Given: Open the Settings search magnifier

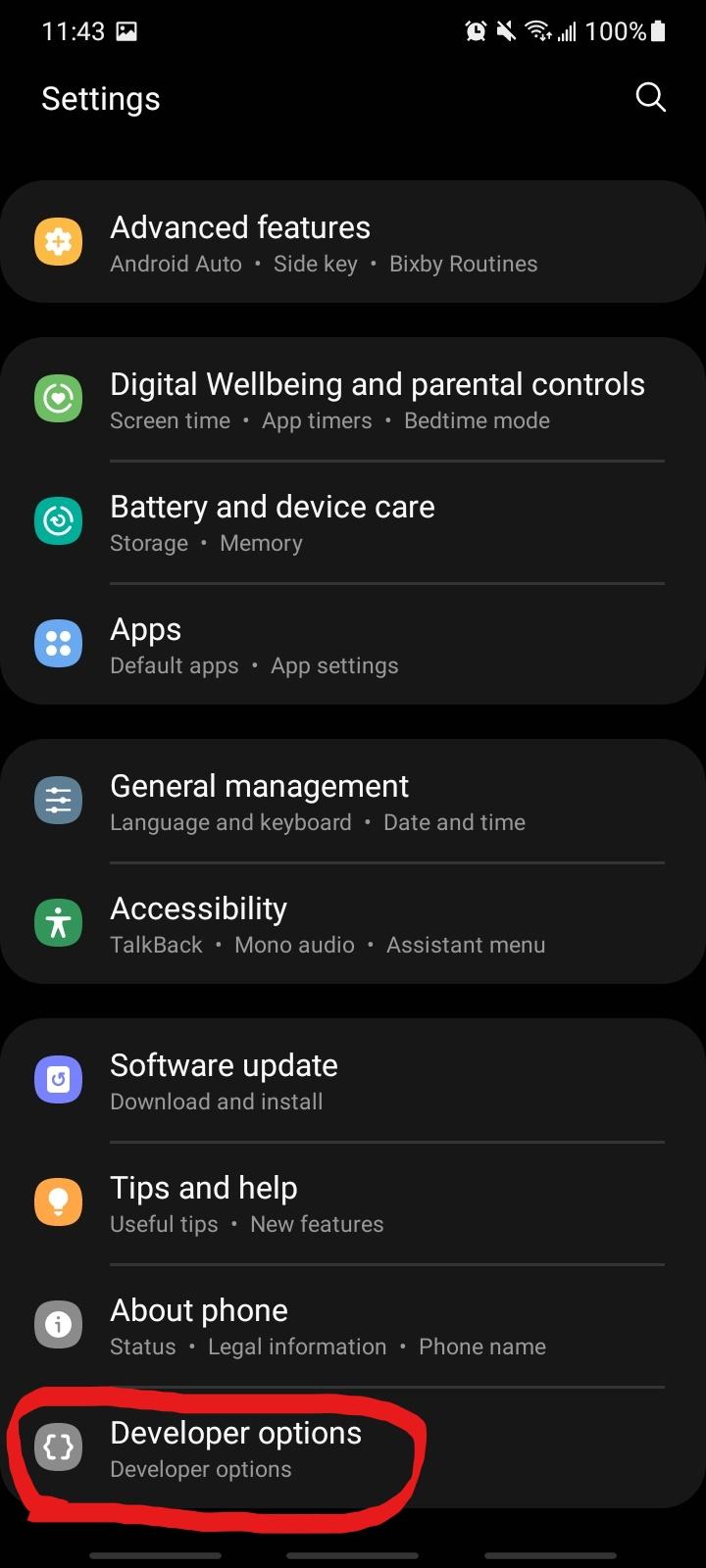Looking at the screenshot, I should [650, 97].
